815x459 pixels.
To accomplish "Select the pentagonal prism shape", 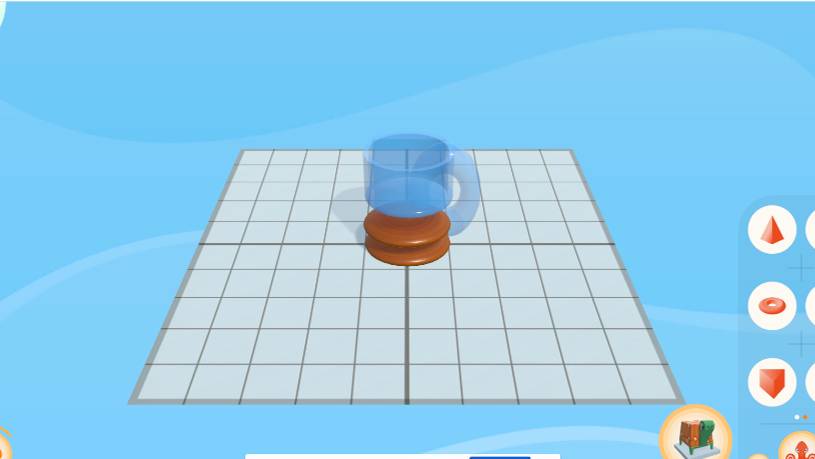I will coord(771,381).
